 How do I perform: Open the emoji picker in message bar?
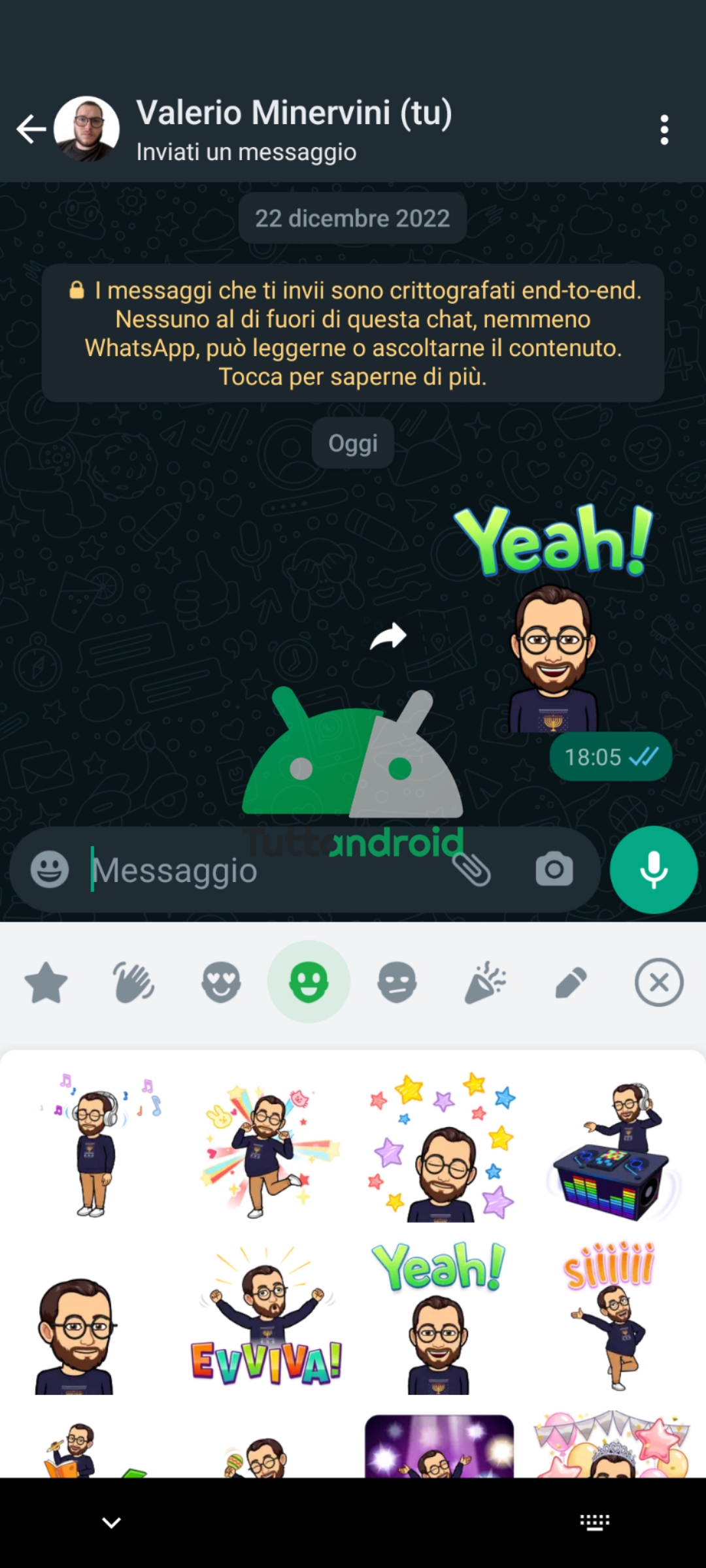[x=50, y=870]
